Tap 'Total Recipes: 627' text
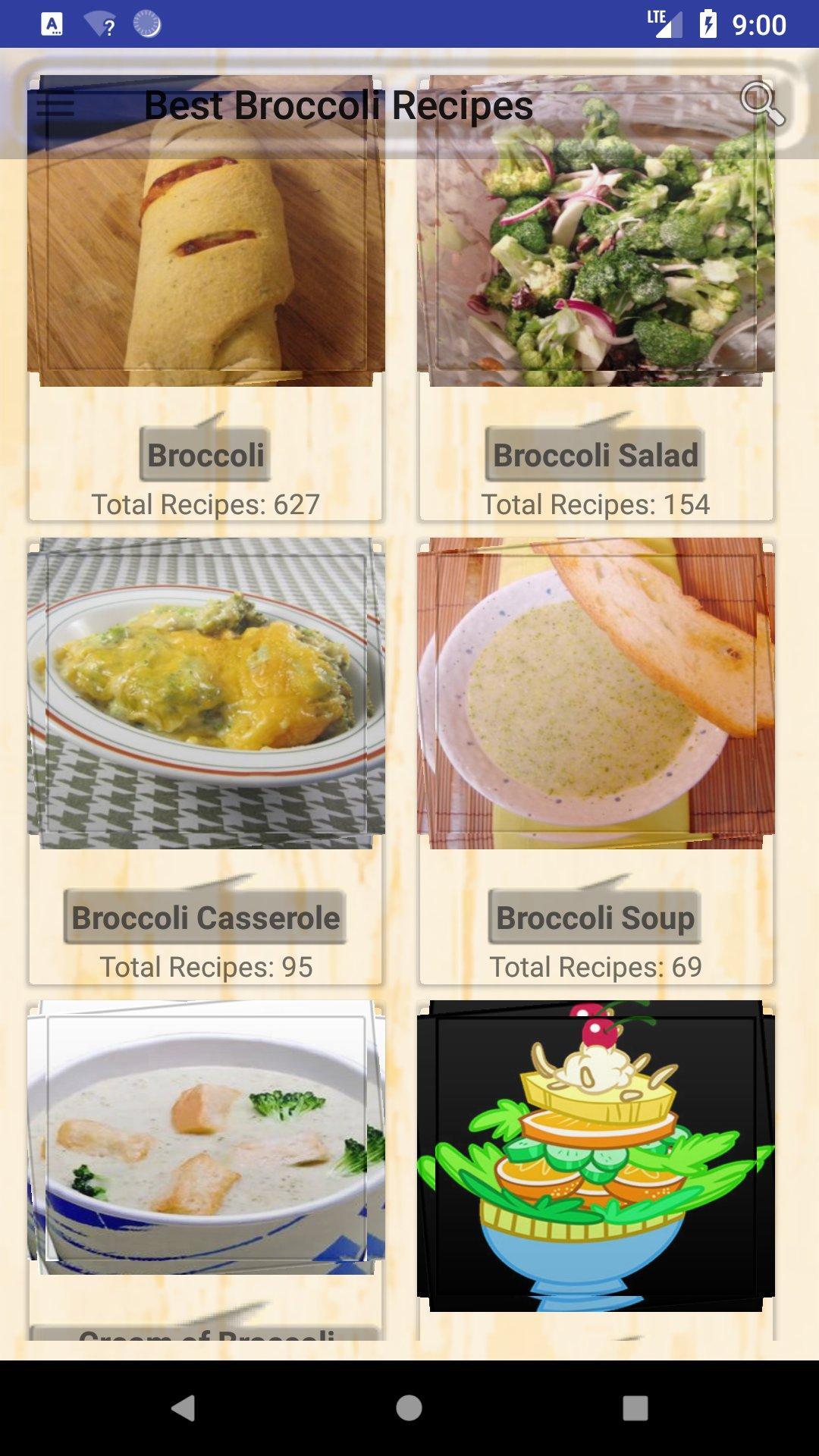Image resolution: width=819 pixels, height=1456 pixels. (x=205, y=501)
